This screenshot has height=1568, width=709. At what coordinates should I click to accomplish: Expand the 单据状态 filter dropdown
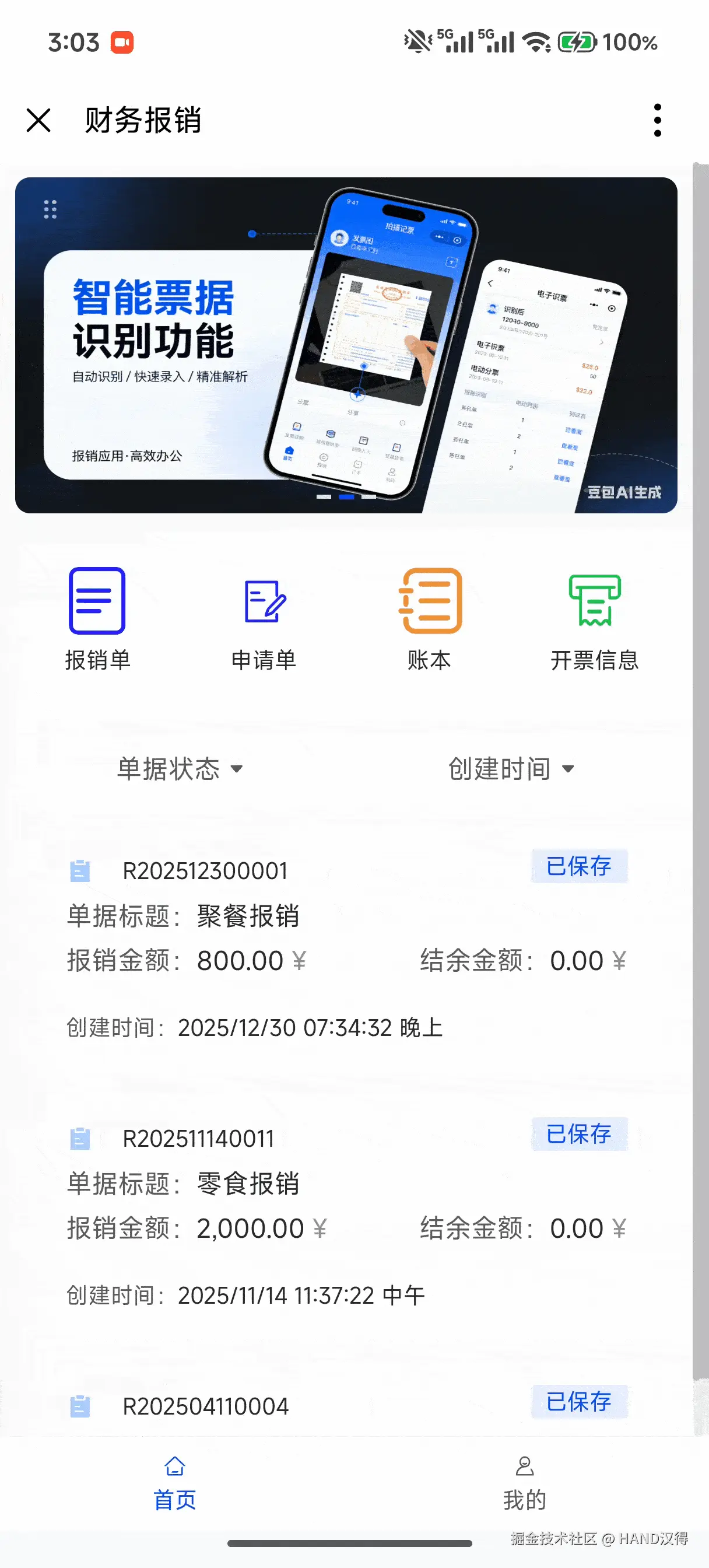[180, 769]
